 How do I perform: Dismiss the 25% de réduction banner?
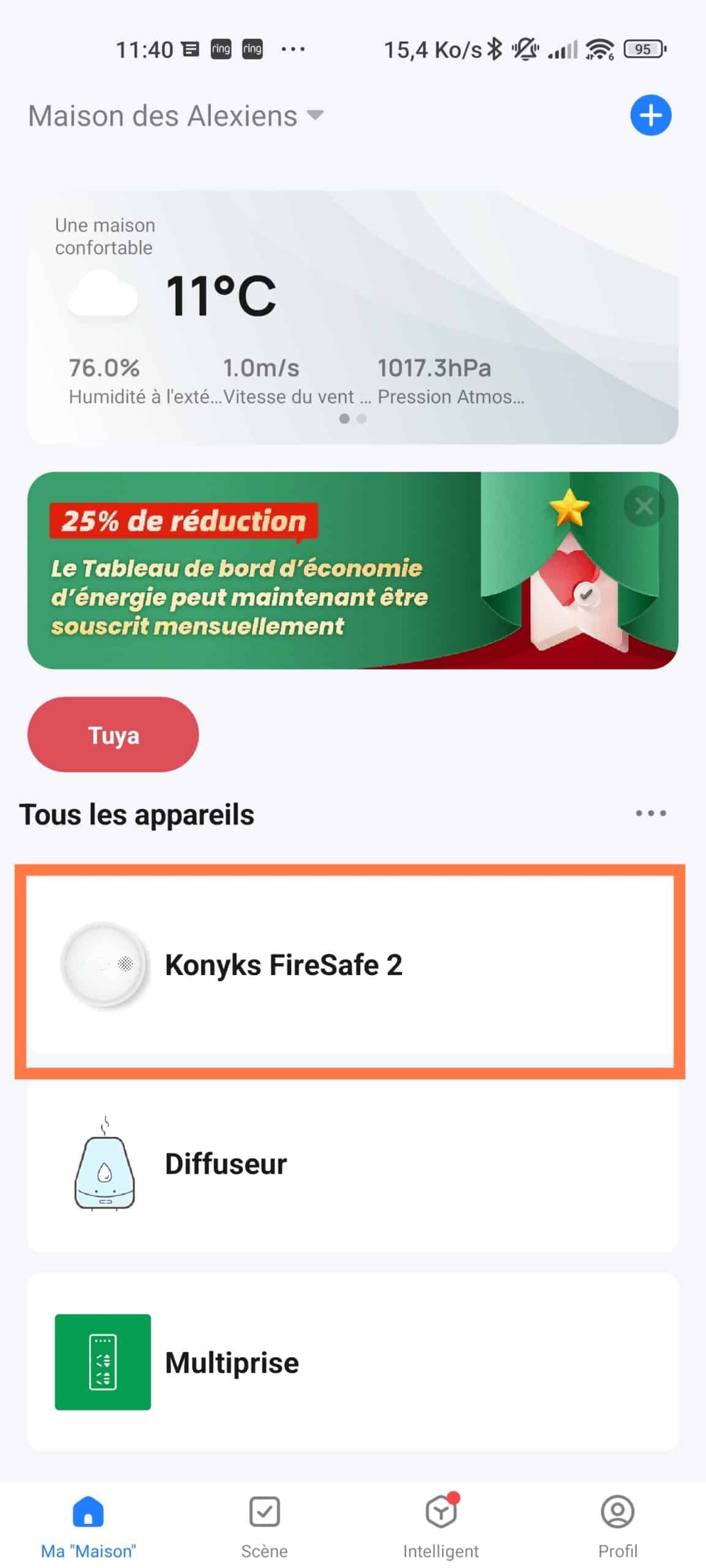tap(643, 506)
